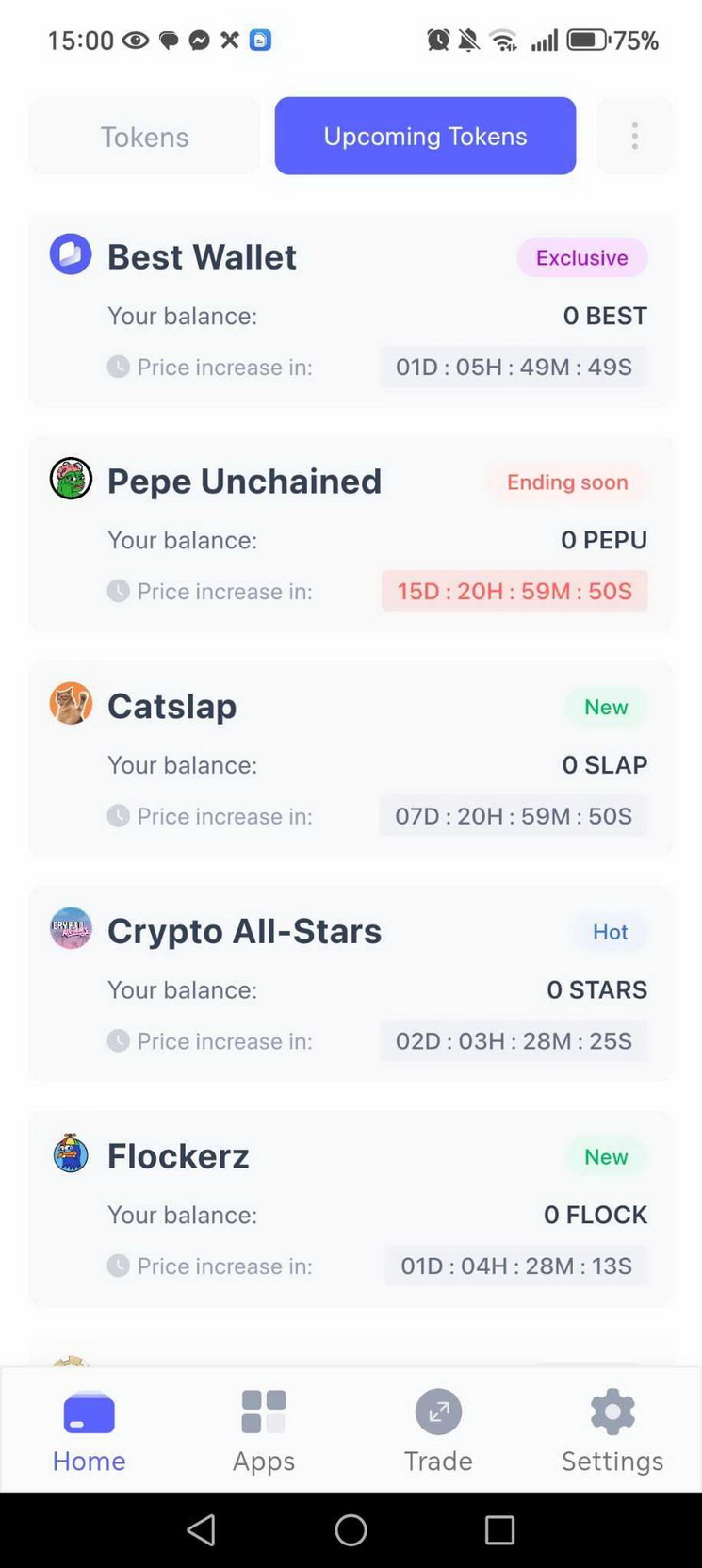Switch to the Tokens tab
The width and height of the screenshot is (702, 1568).
point(144,137)
